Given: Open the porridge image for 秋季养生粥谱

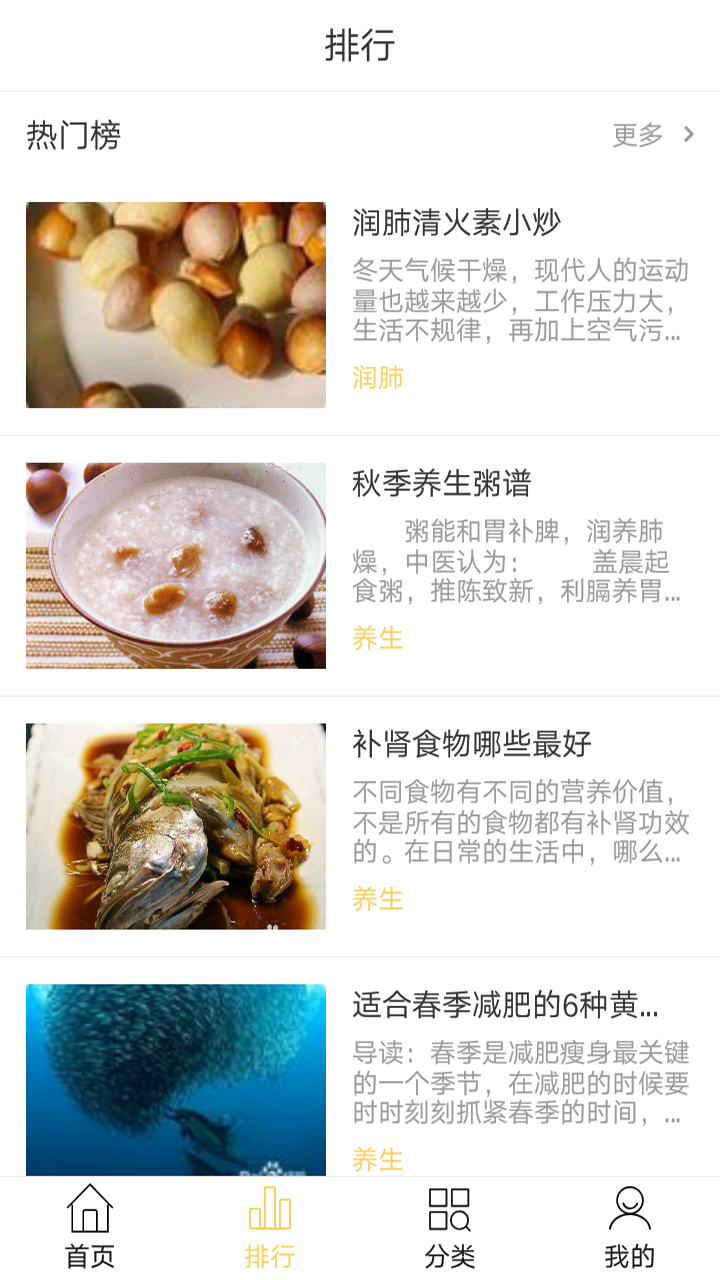Looking at the screenshot, I should coord(176,565).
